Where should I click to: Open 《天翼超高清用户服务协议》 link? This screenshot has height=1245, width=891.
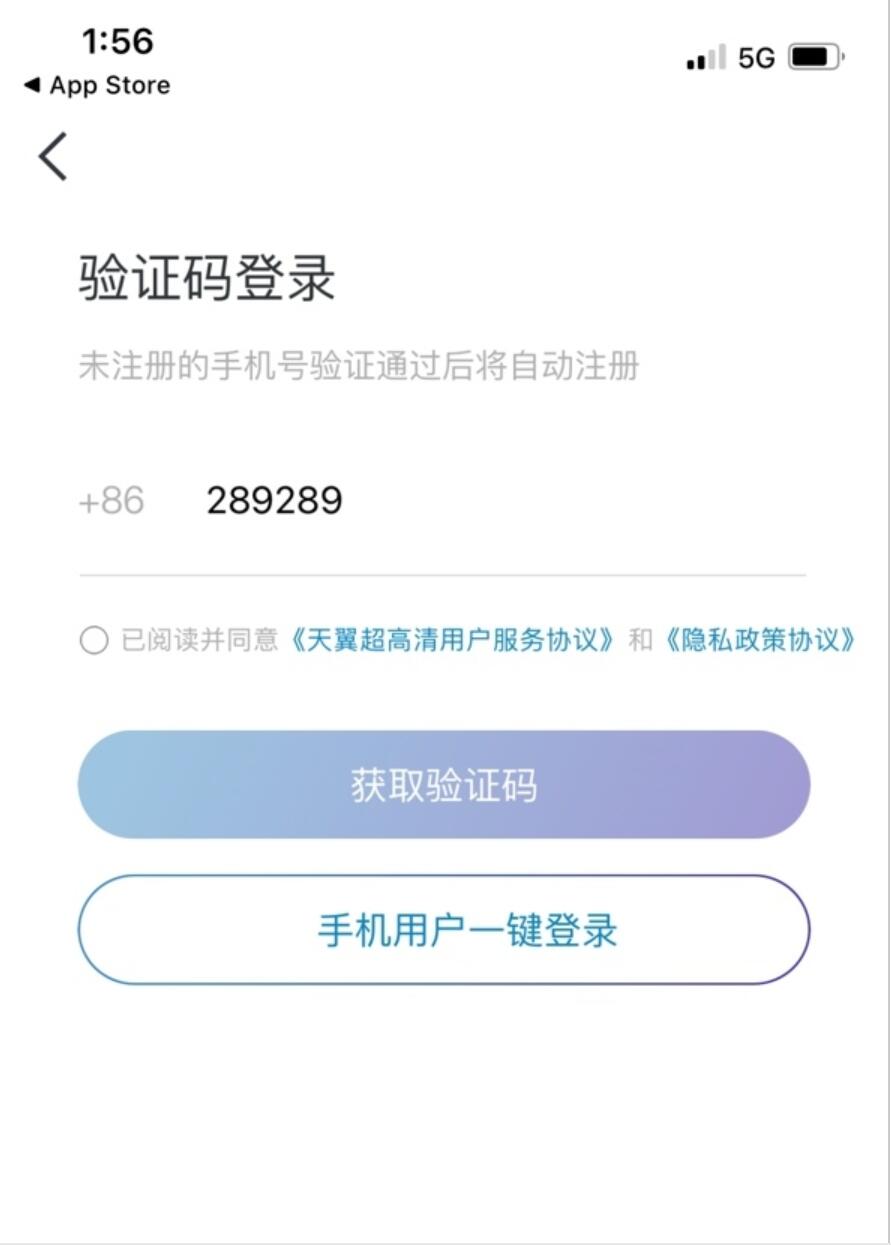(x=452, y=640)
